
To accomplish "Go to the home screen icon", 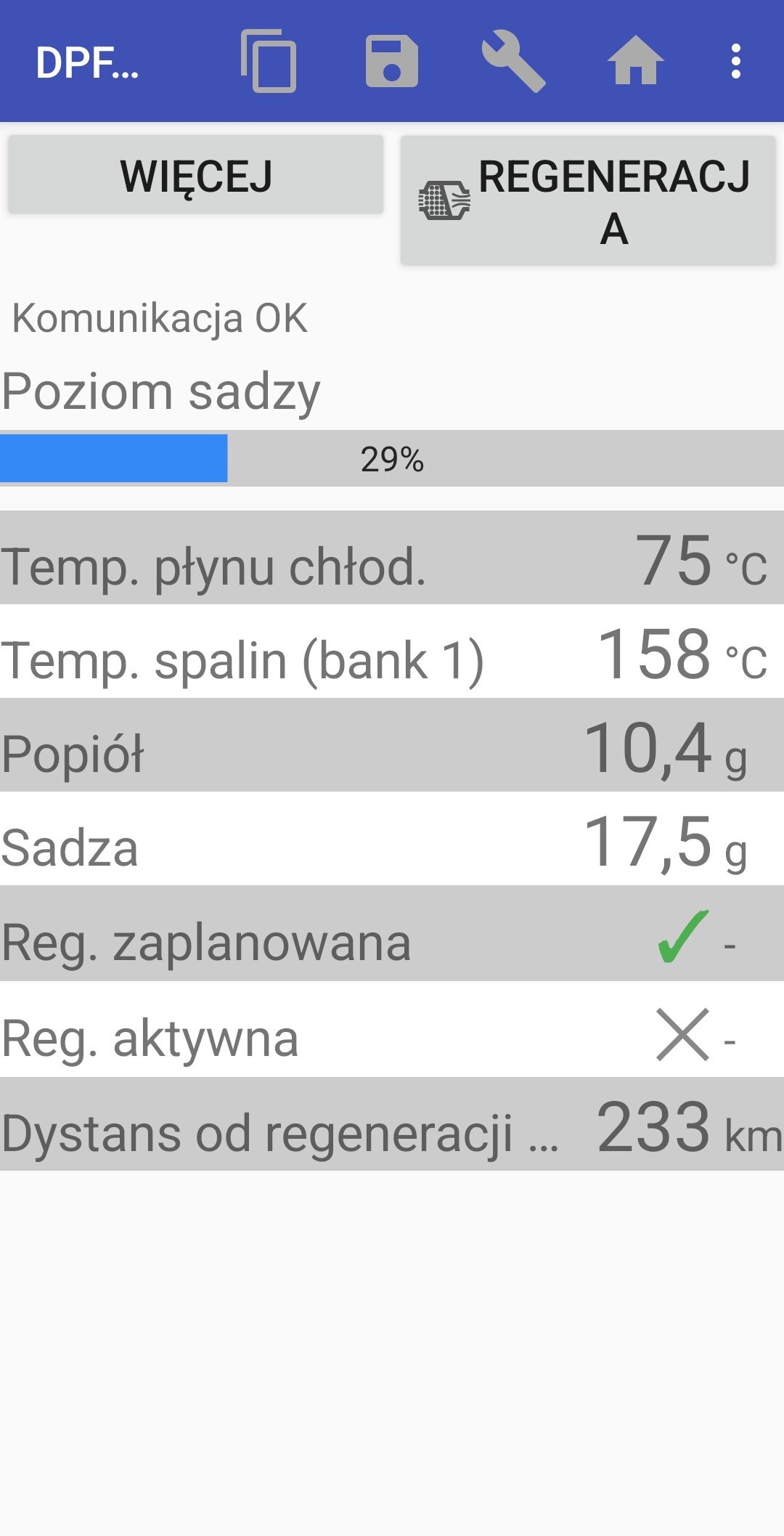I will tap(636, 60).
